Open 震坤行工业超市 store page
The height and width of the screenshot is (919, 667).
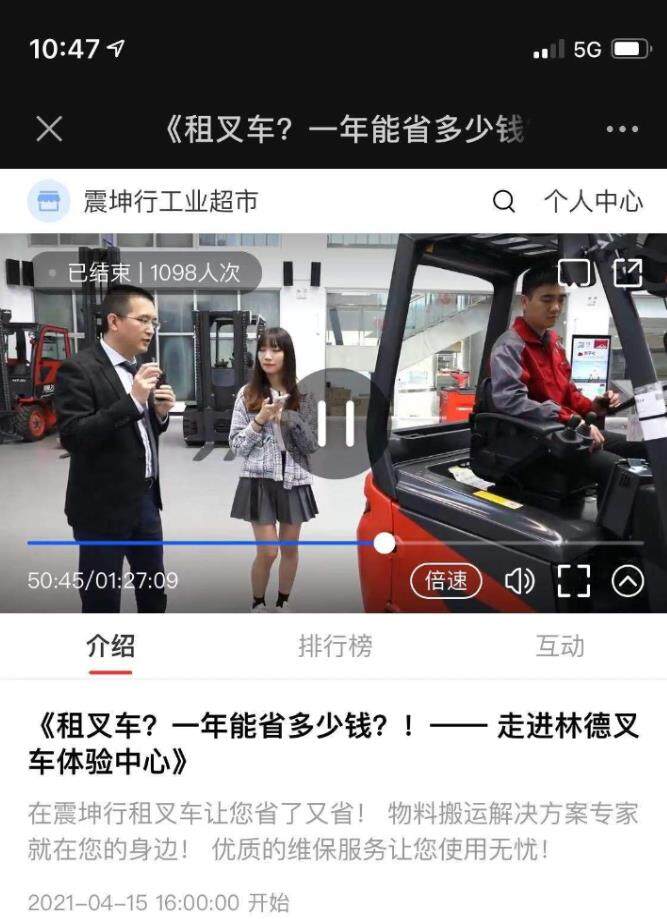pos(170,201)
